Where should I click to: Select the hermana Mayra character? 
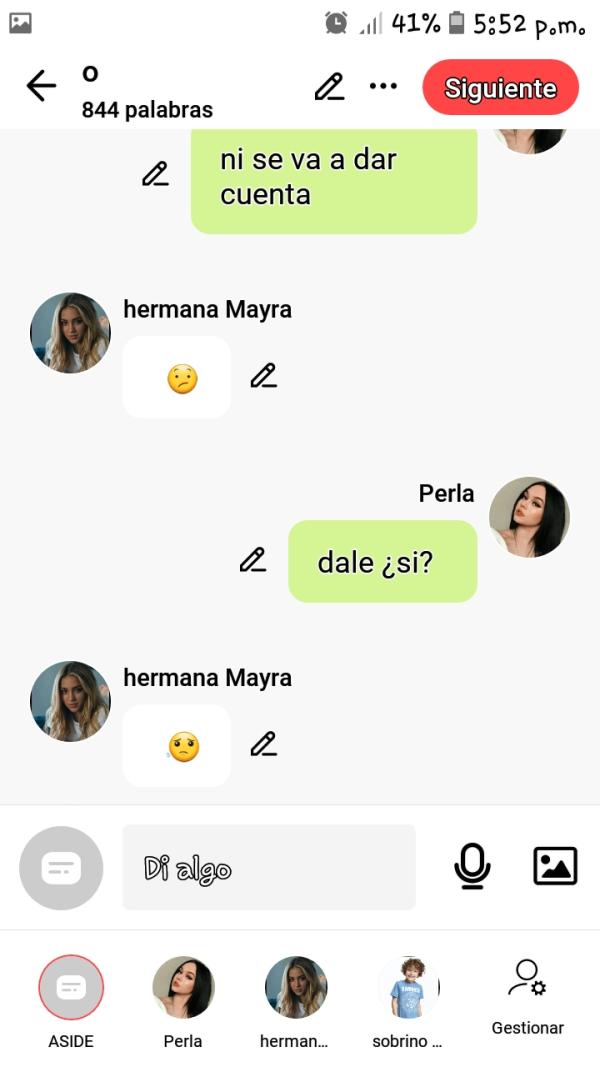[296, 987]
